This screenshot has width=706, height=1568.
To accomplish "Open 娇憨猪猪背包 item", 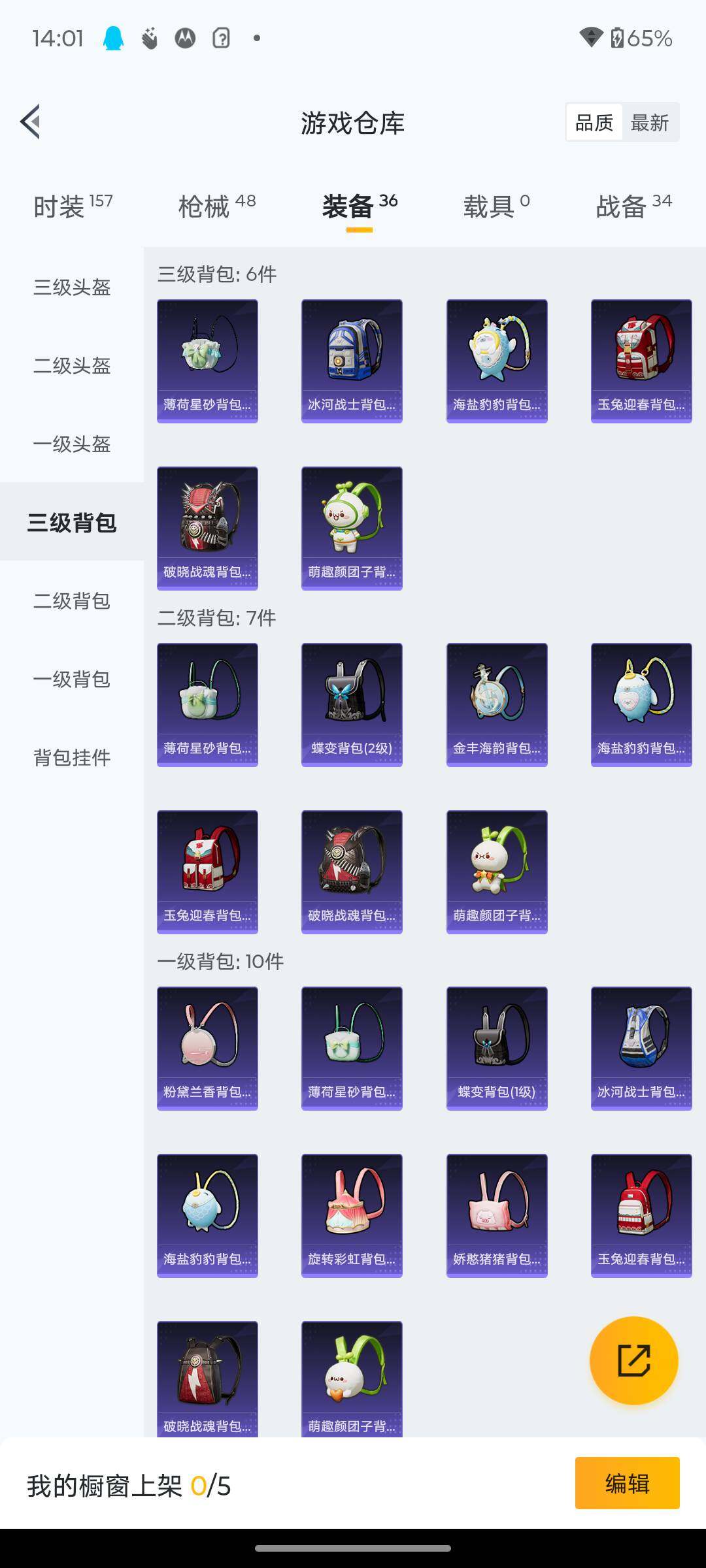I will point(497,1215).
